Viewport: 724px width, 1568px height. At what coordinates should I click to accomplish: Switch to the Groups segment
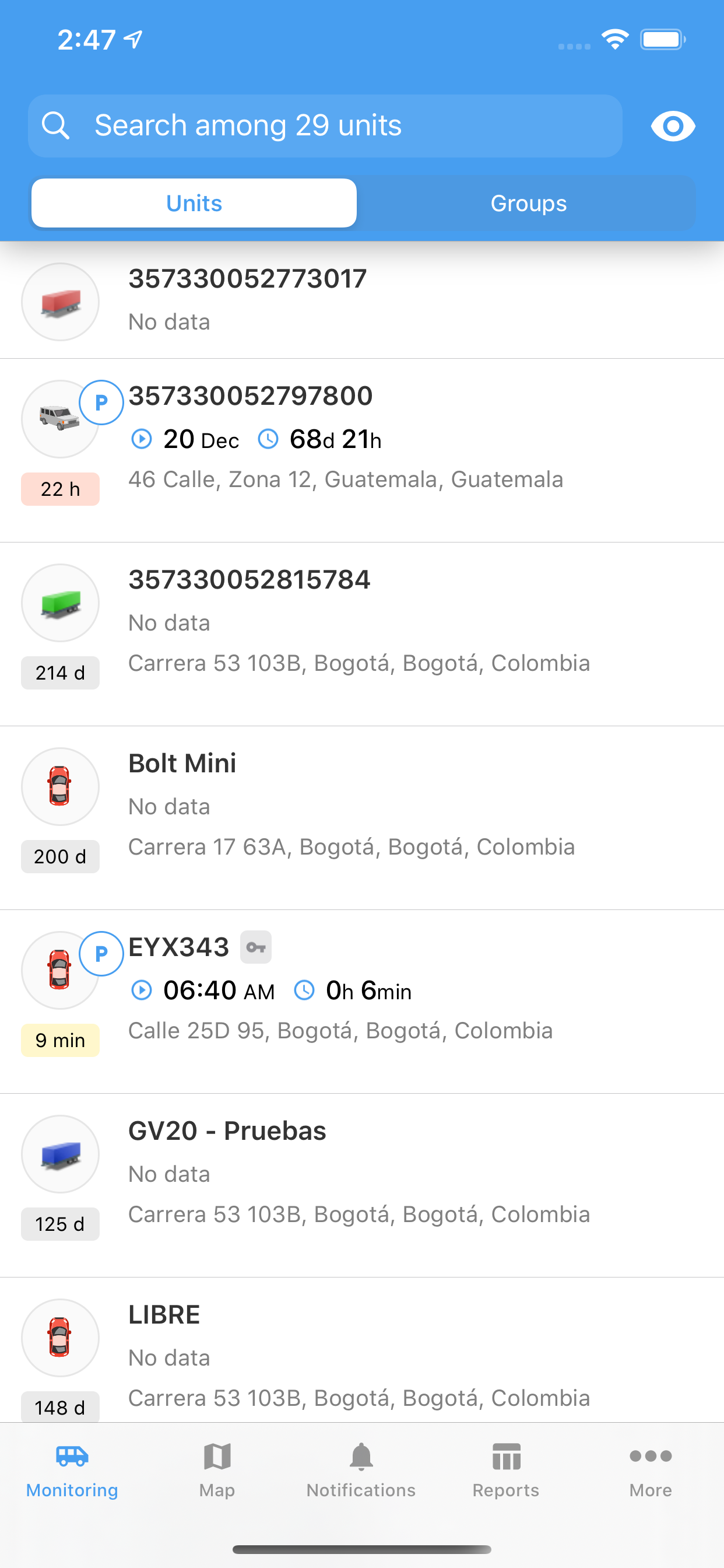pyautogui.click(x=528, y=204)
